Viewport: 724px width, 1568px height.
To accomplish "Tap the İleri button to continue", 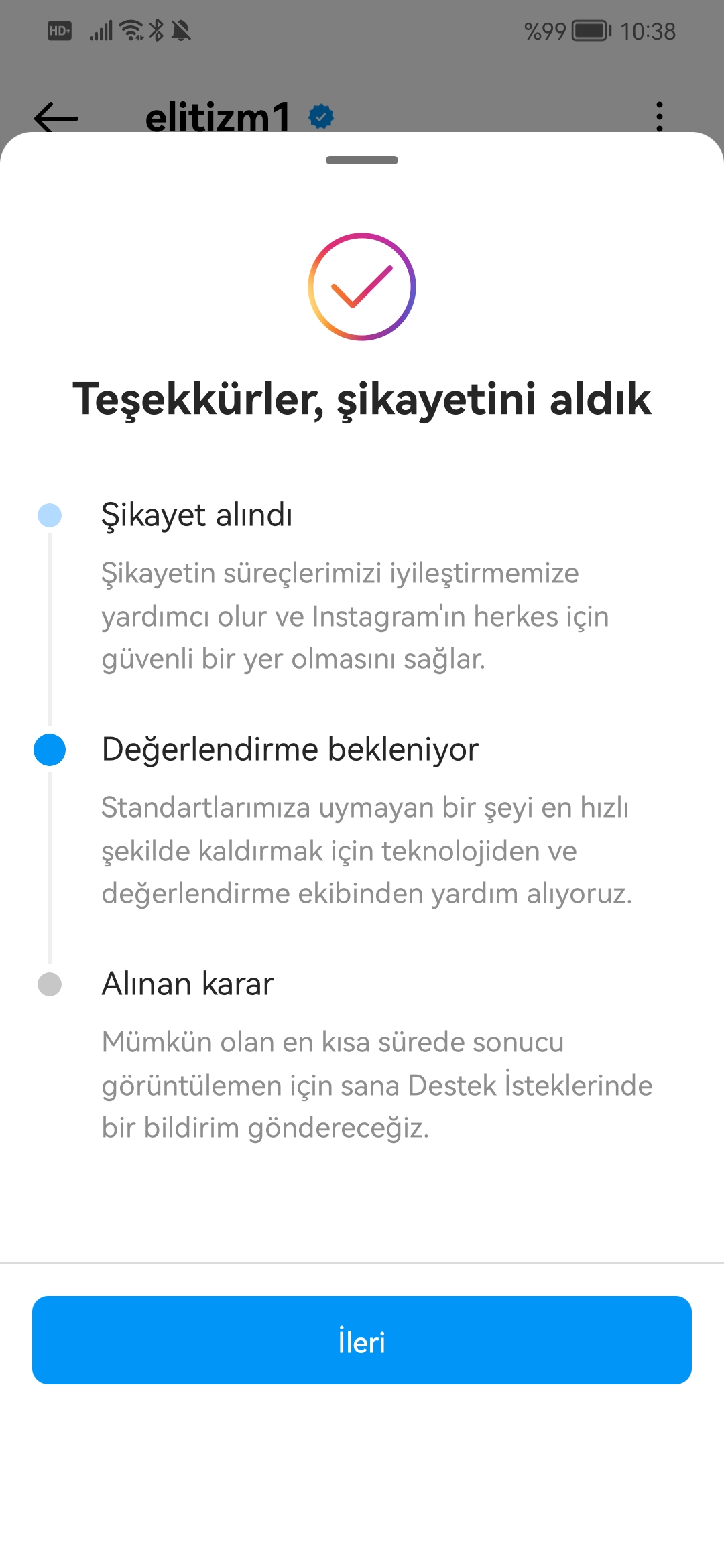I will [362, 1340].
